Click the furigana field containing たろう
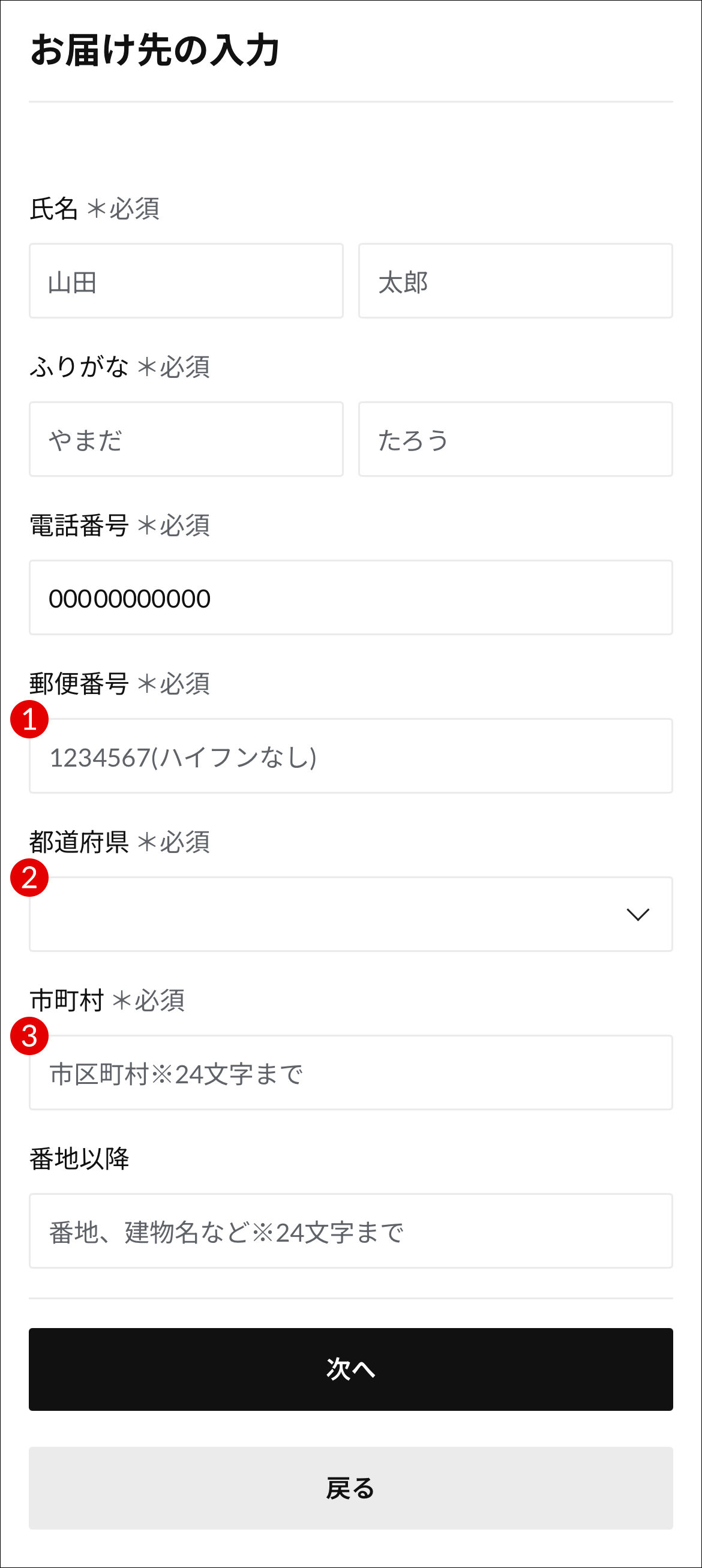This screenshot has height=1568, width=702. point(515,438)
